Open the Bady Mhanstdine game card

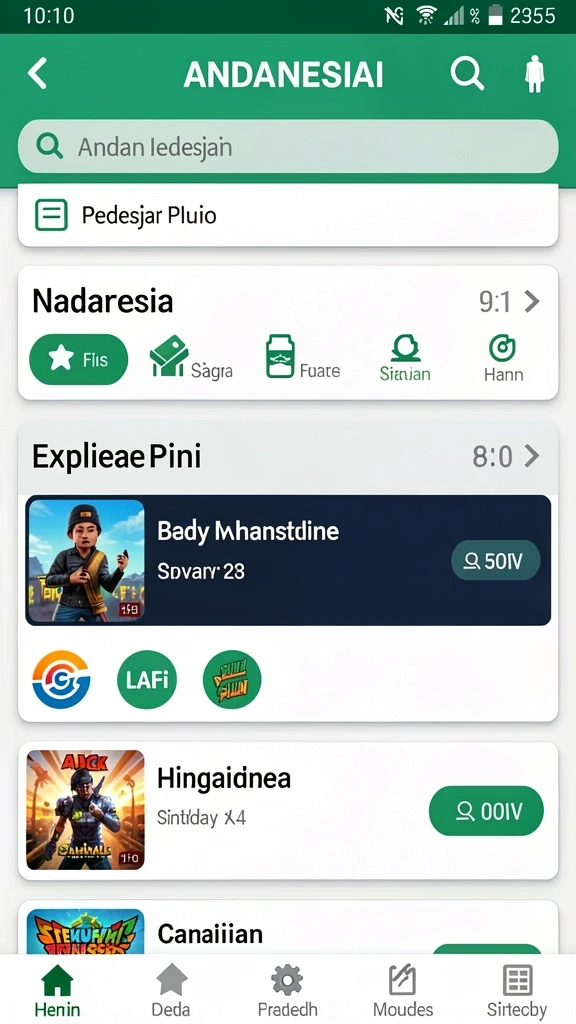[288, 560]
